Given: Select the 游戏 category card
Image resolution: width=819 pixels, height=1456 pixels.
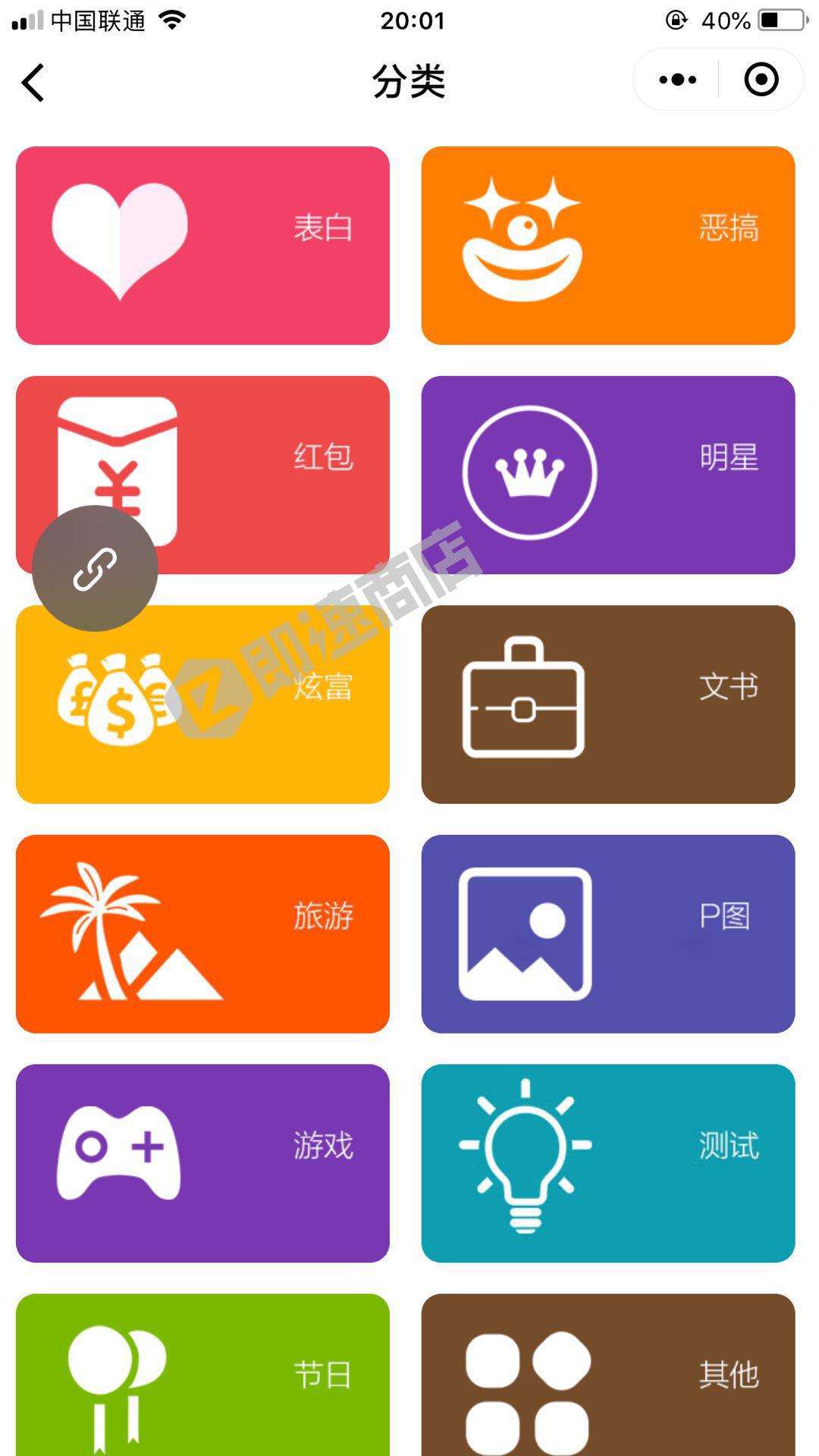Looking at the screenshot, I should pyautogui.click(x=202, y=1163).
